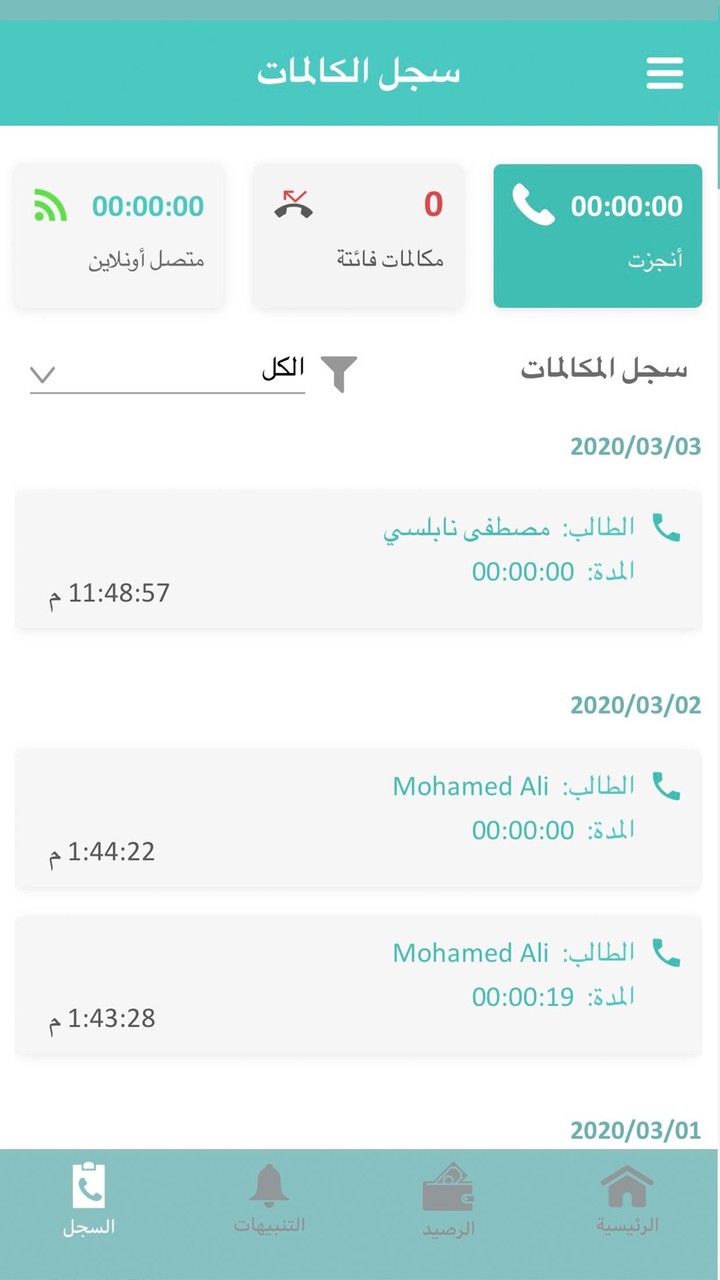Open the call list filter icon
Screen dimensions: 720x1280
tap(338, 372)
